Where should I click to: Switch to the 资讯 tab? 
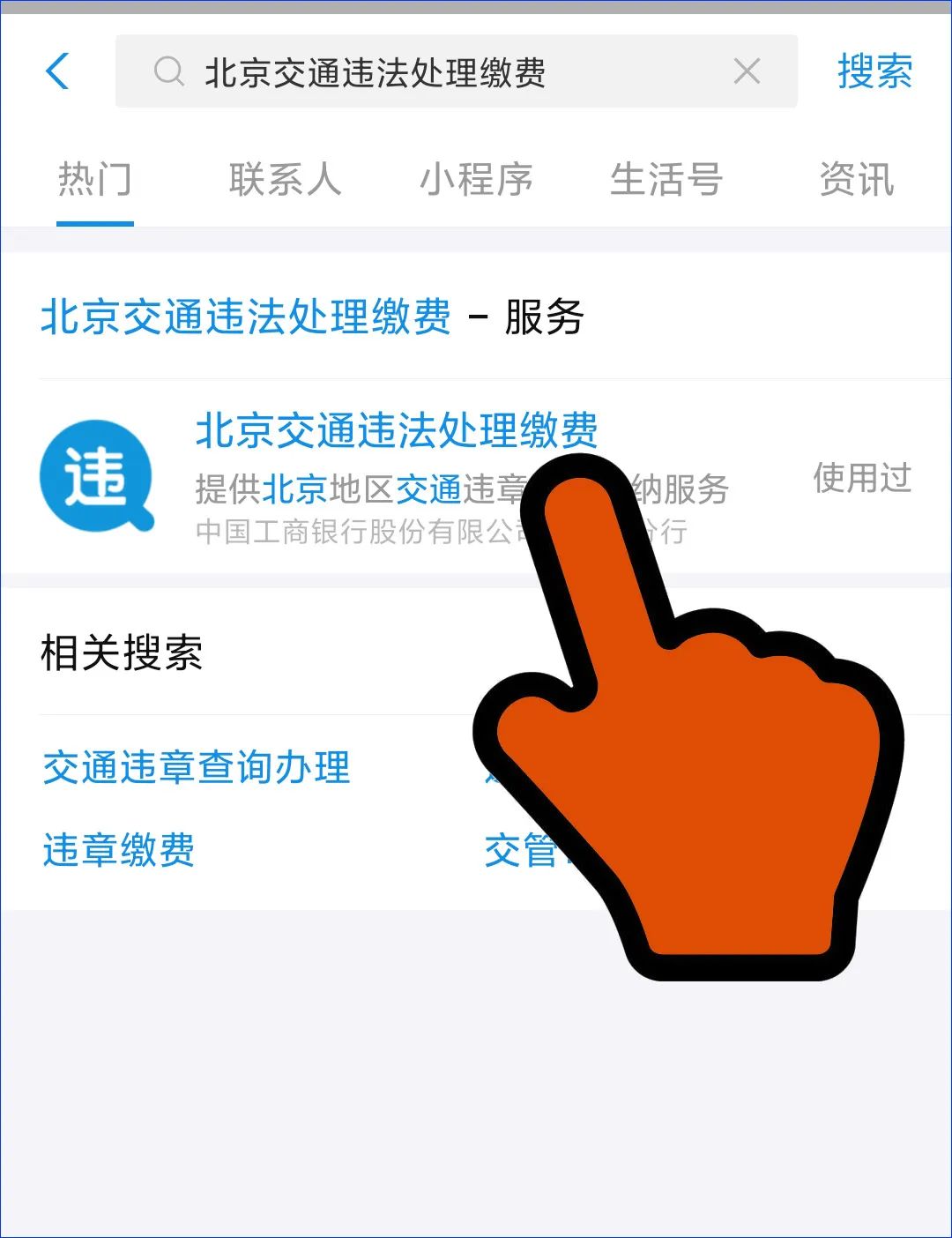coord(856,180)
